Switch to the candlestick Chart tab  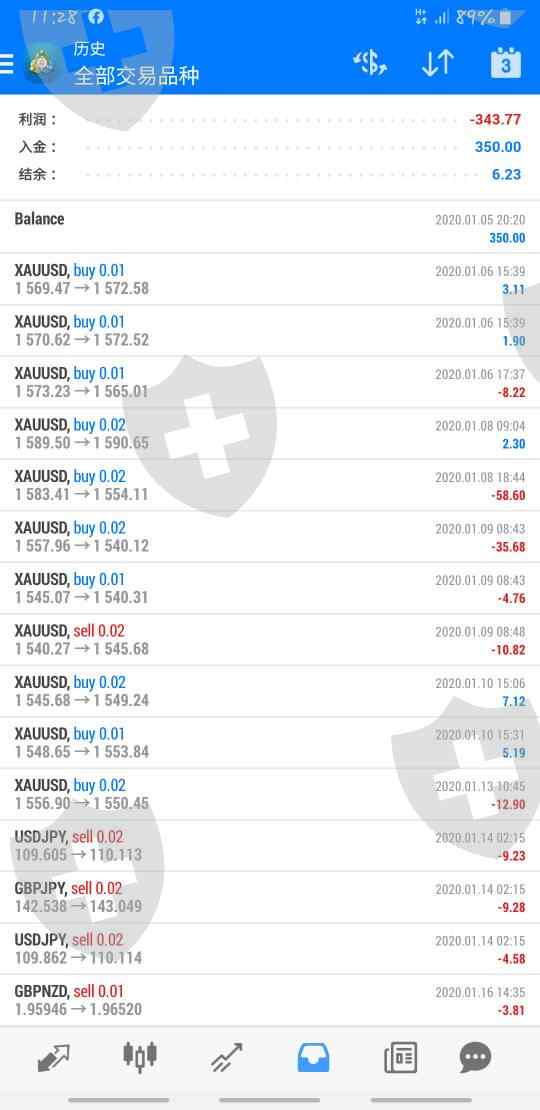pos(140,1058)
